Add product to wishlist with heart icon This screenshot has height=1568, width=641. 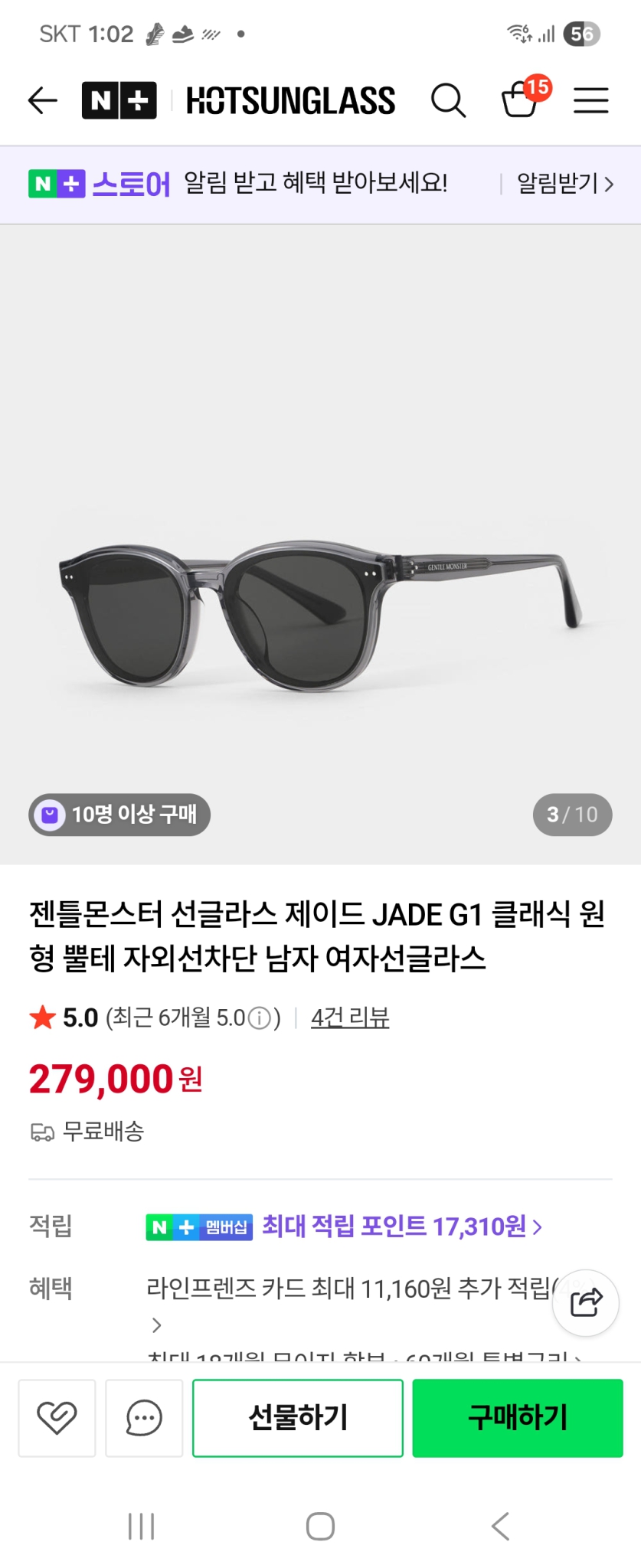(57, 1417)
